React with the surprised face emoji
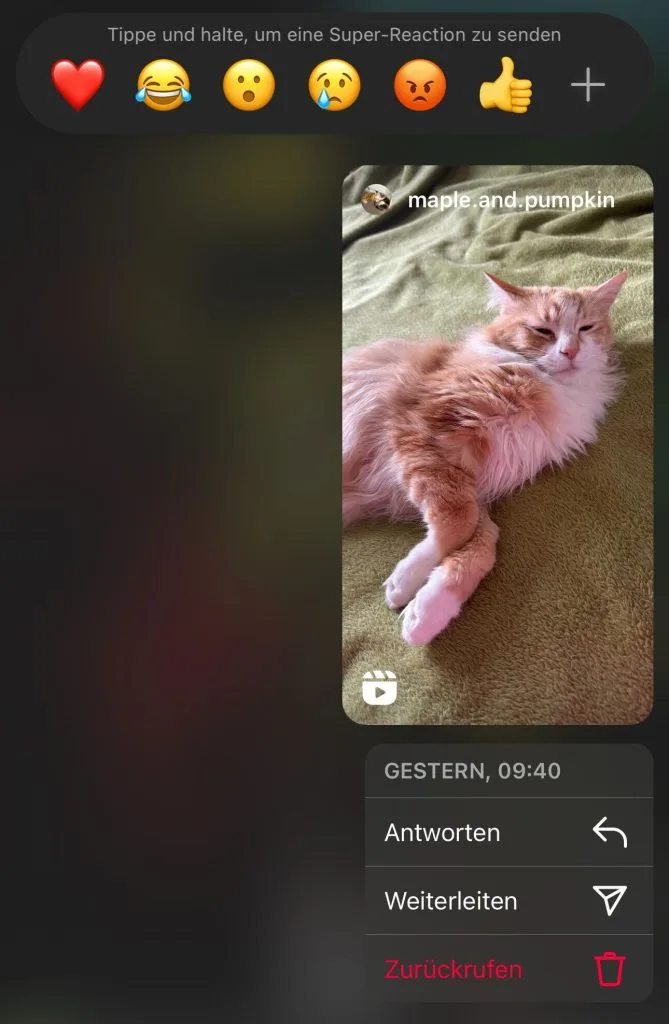Image resolution: width=669 pixels, height=1024 pixels. (x=249, y=86)
